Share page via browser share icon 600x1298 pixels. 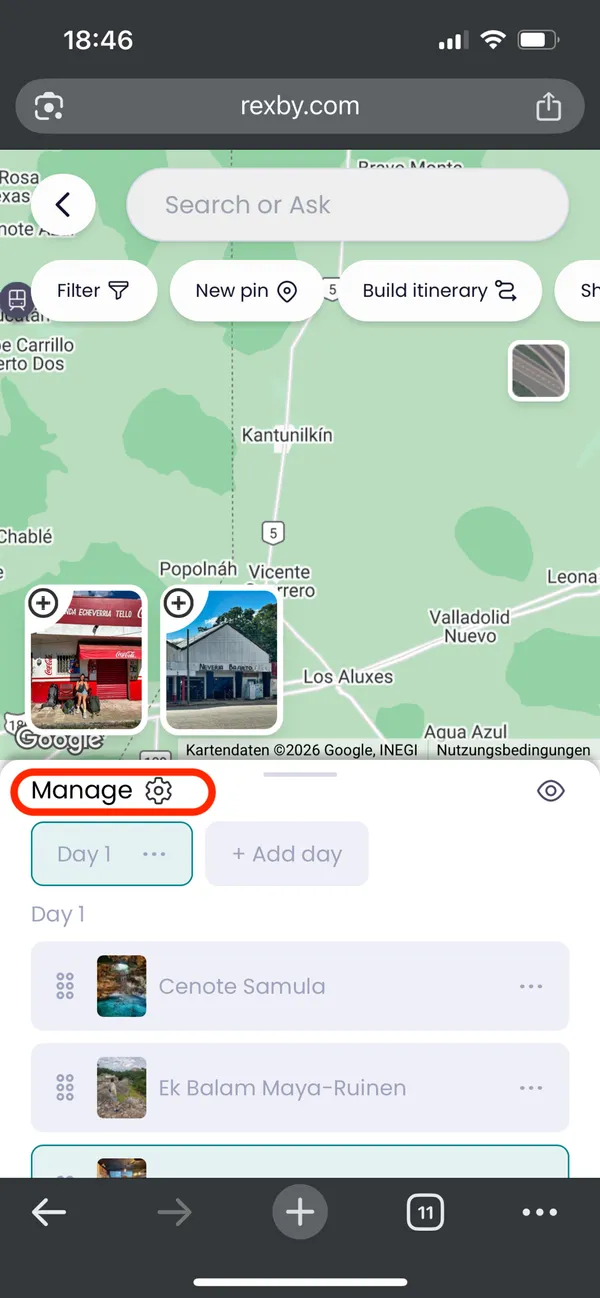tap(548, 106)
